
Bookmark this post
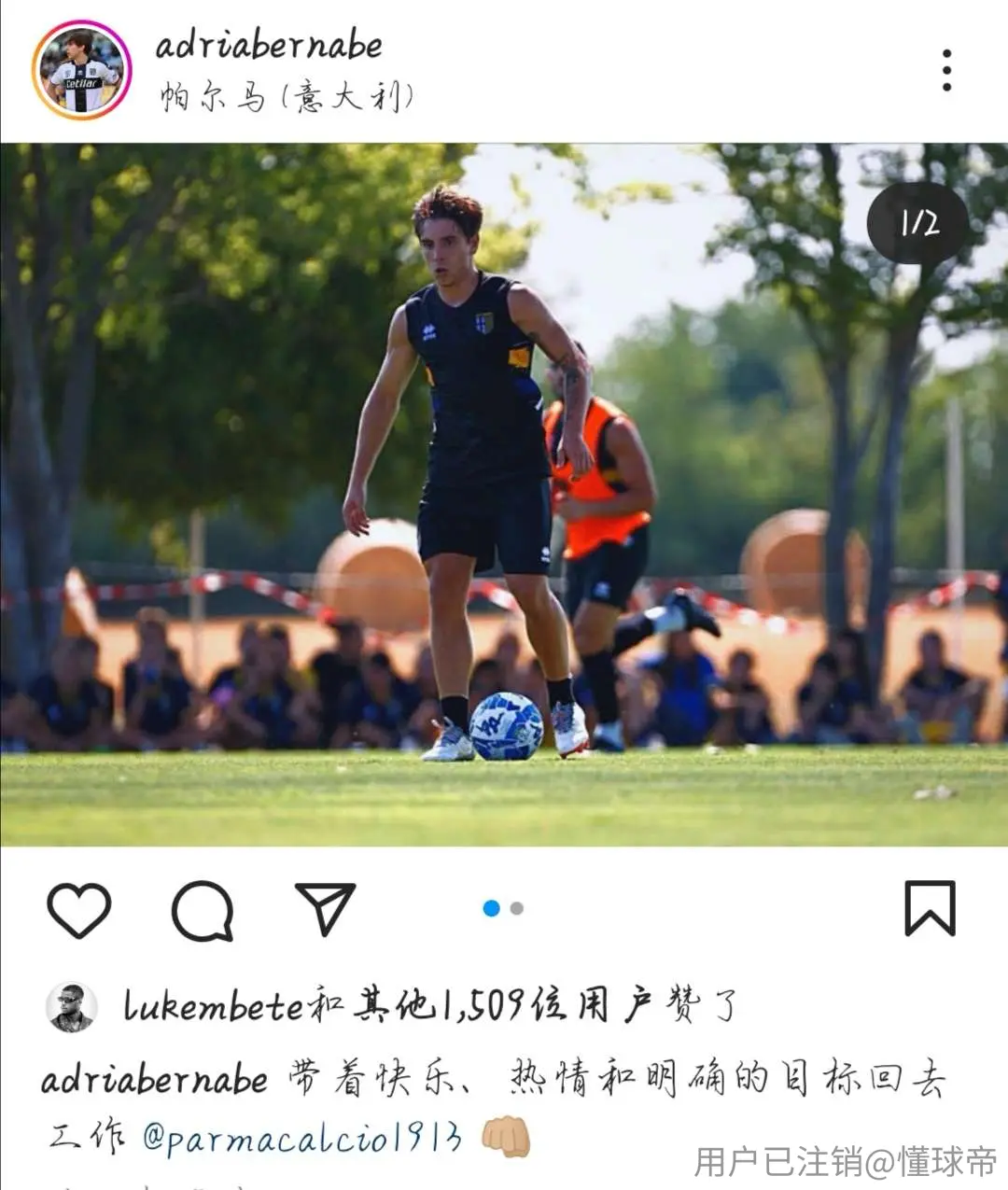pos(930,908)
